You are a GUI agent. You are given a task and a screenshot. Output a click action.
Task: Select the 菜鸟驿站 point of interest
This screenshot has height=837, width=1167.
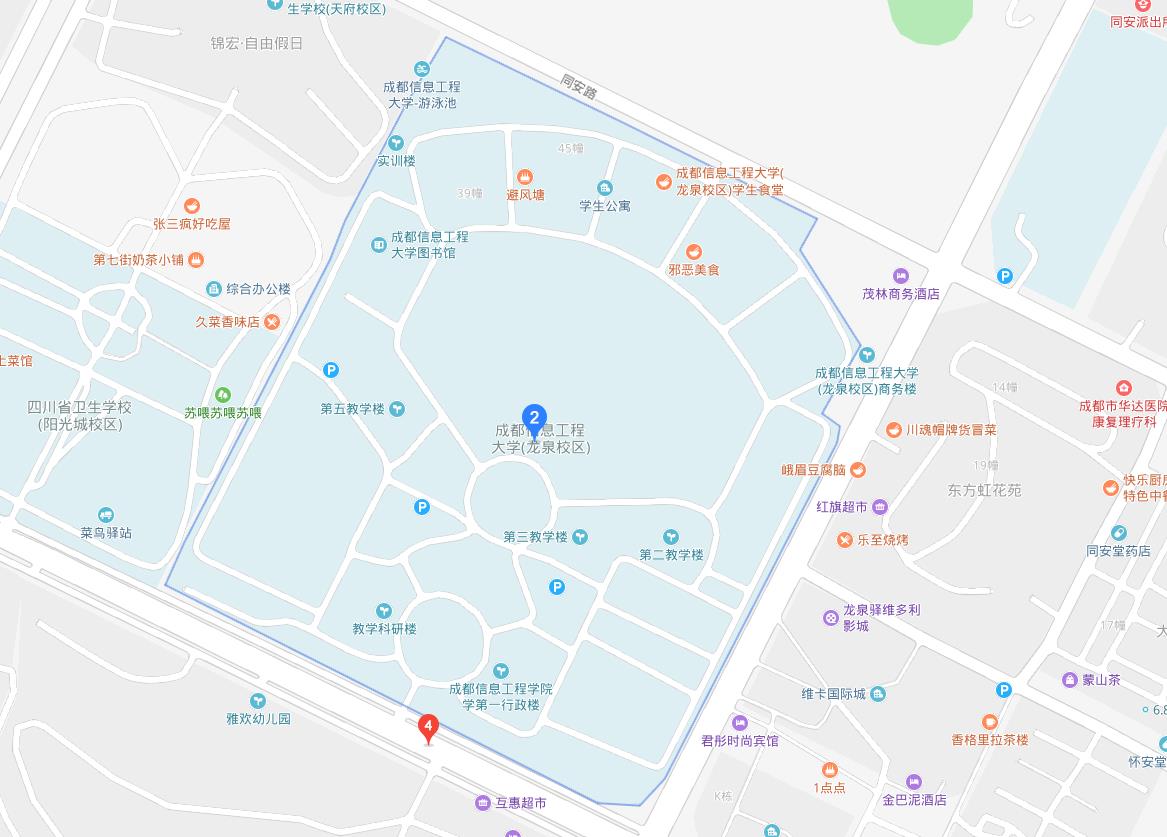106,516
